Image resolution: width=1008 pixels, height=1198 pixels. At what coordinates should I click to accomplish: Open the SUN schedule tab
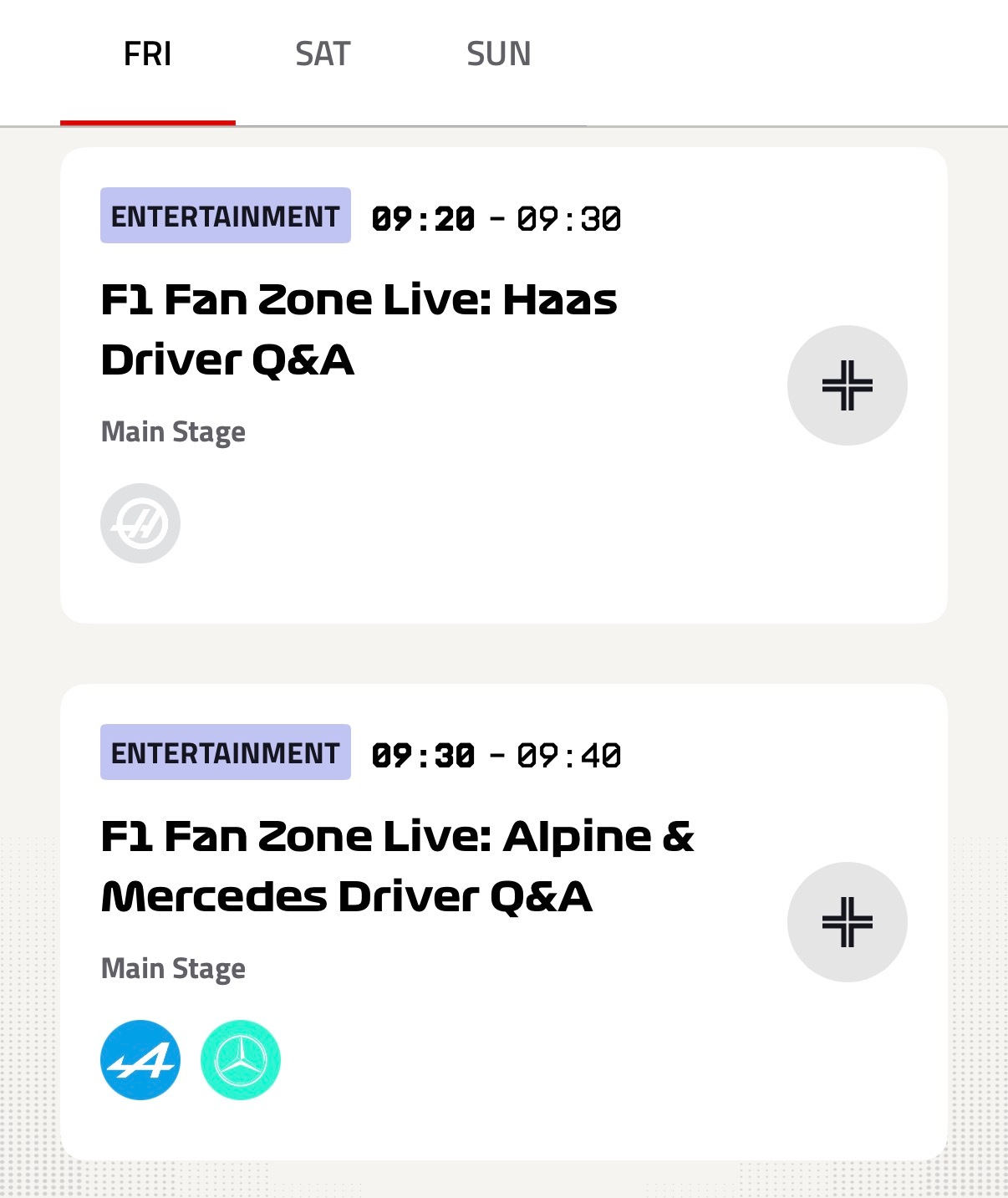click(x=497, y=54)
